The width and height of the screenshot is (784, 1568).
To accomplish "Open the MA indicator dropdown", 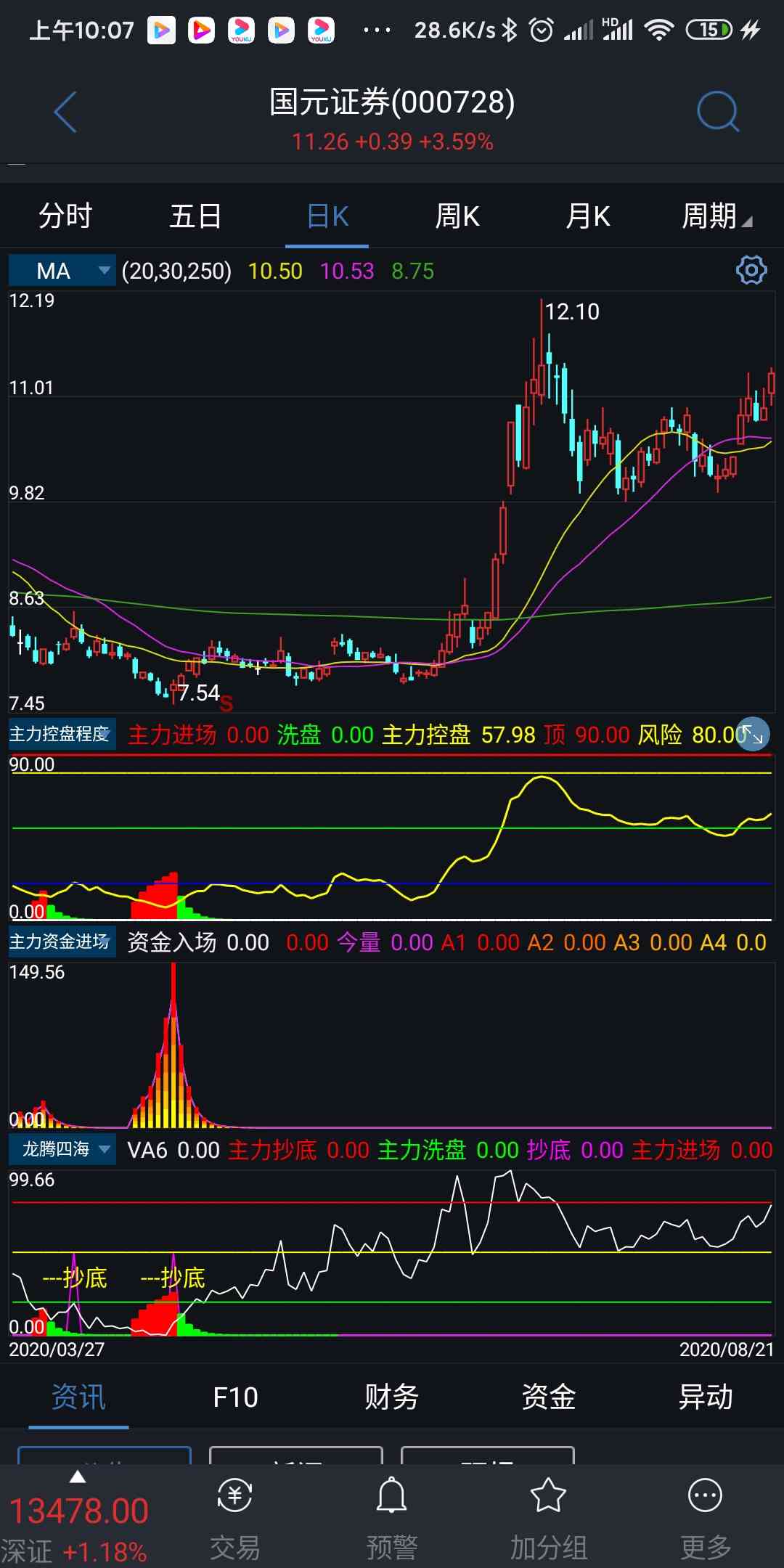I will click(x=62, y=271).
